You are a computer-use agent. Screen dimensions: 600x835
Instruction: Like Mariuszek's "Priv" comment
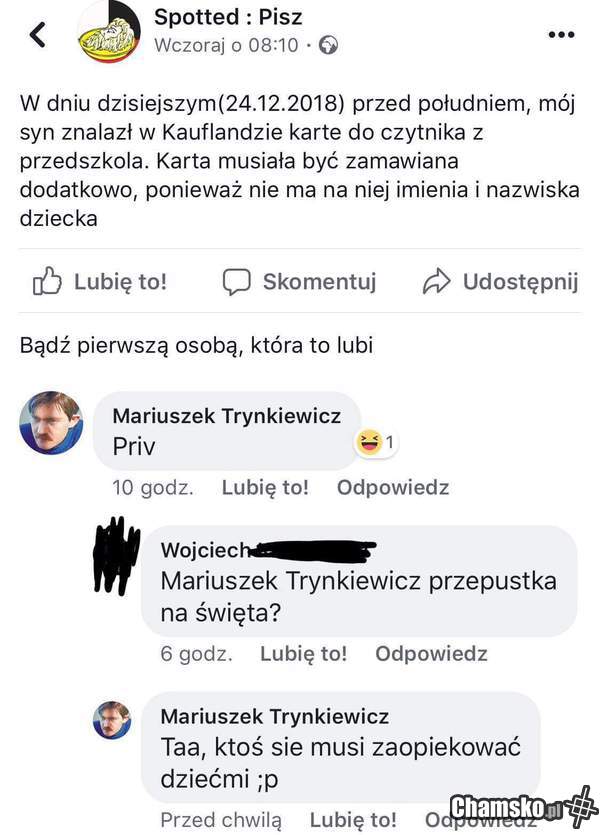coord(265,487)
